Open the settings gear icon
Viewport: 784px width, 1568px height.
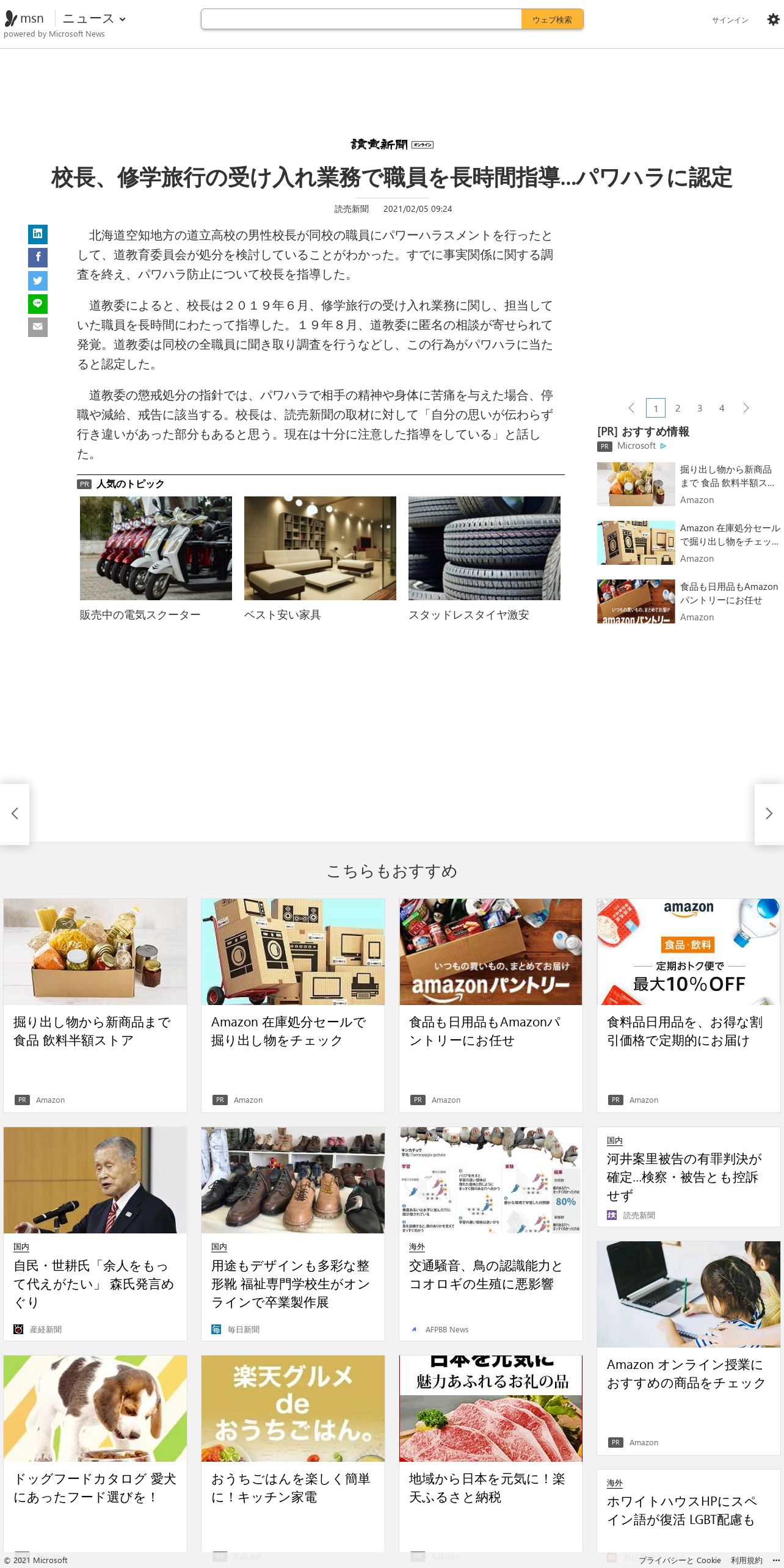[x=773, y=20]
